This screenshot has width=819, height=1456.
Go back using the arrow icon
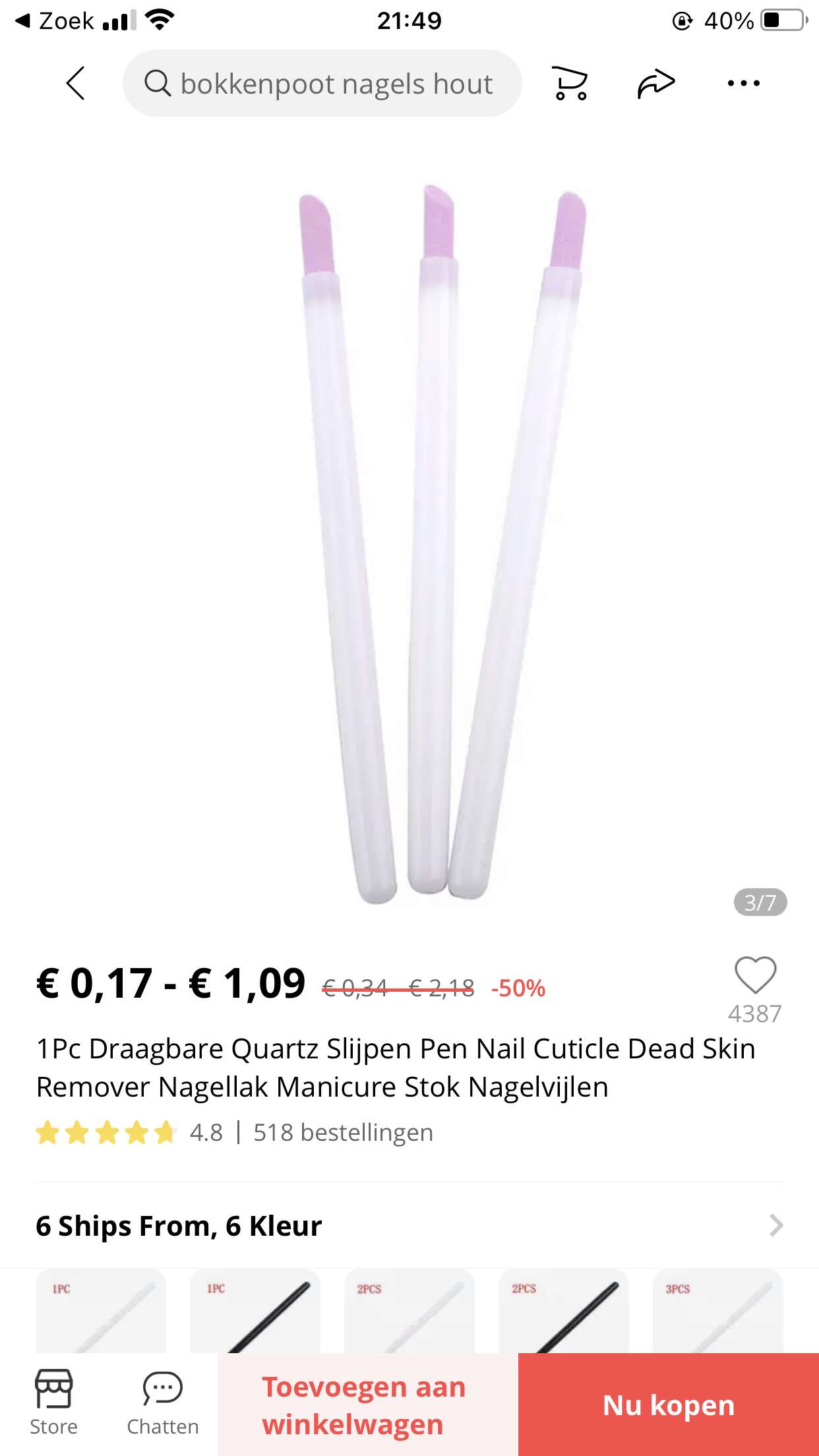(76, 83)
